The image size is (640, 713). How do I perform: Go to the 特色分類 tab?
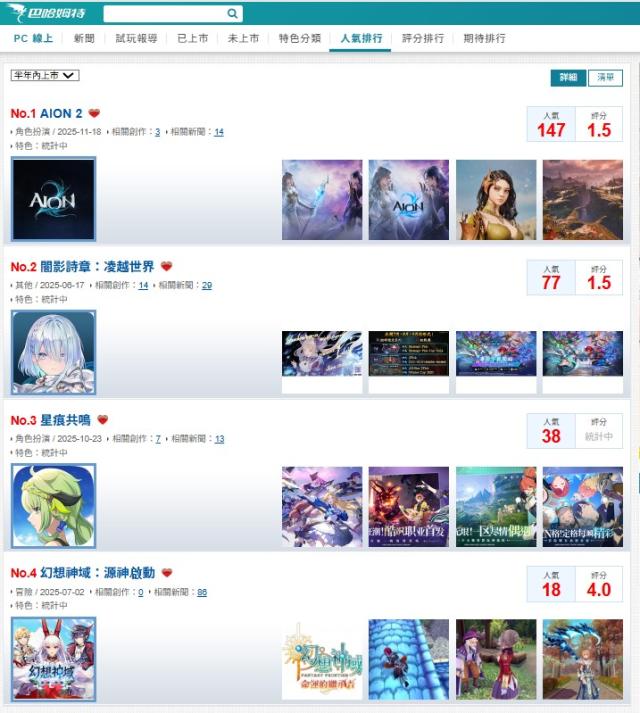pyautogui.click(x=300, y=38)
